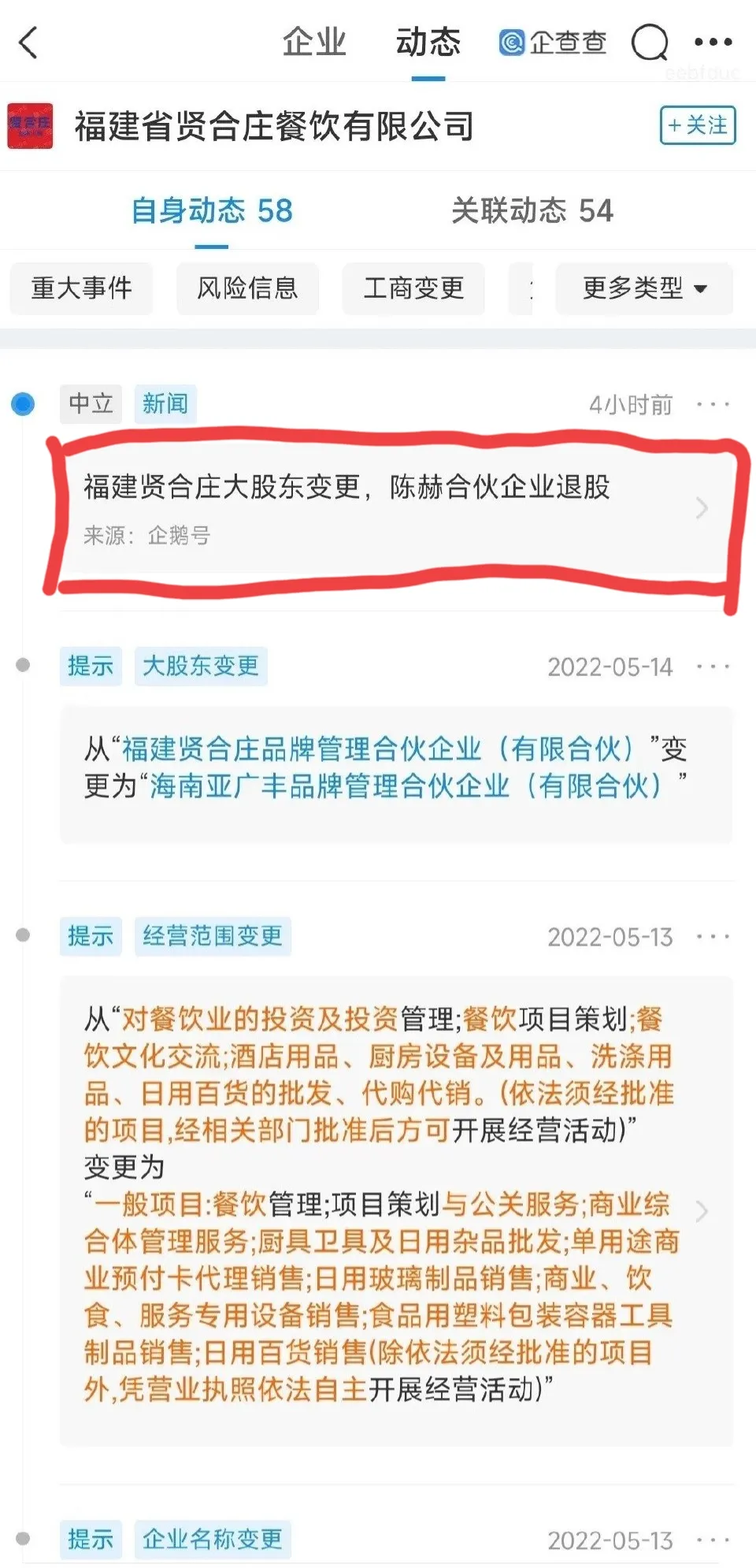
Task: Tap the 企查查 logo in header
Action: coord(552,42)
